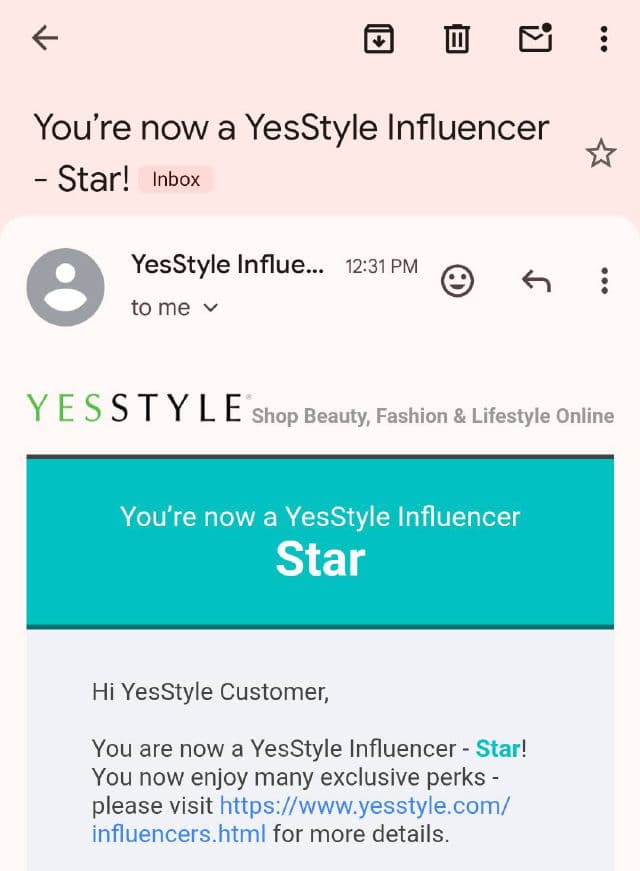Viewport: 640px width, 871px height.
Task: Expand recipient details next to 'to me'
Action: 210,308
